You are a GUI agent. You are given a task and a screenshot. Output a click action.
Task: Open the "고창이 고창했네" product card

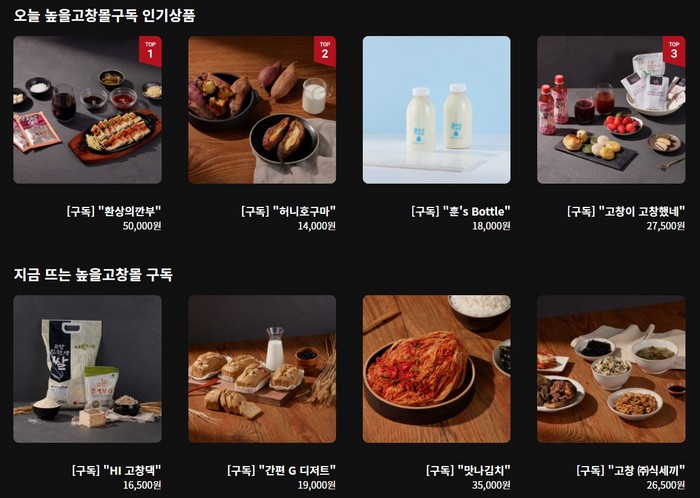coord(611,110)
